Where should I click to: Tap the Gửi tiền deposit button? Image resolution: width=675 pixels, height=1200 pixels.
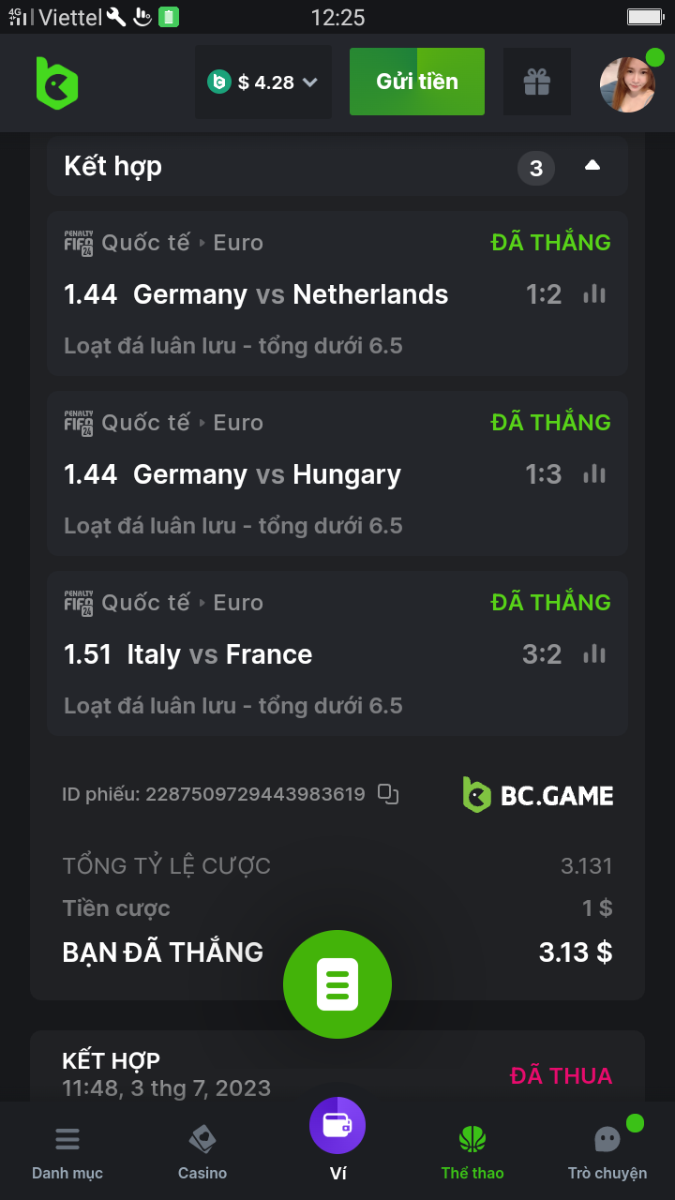coord(417,82)
